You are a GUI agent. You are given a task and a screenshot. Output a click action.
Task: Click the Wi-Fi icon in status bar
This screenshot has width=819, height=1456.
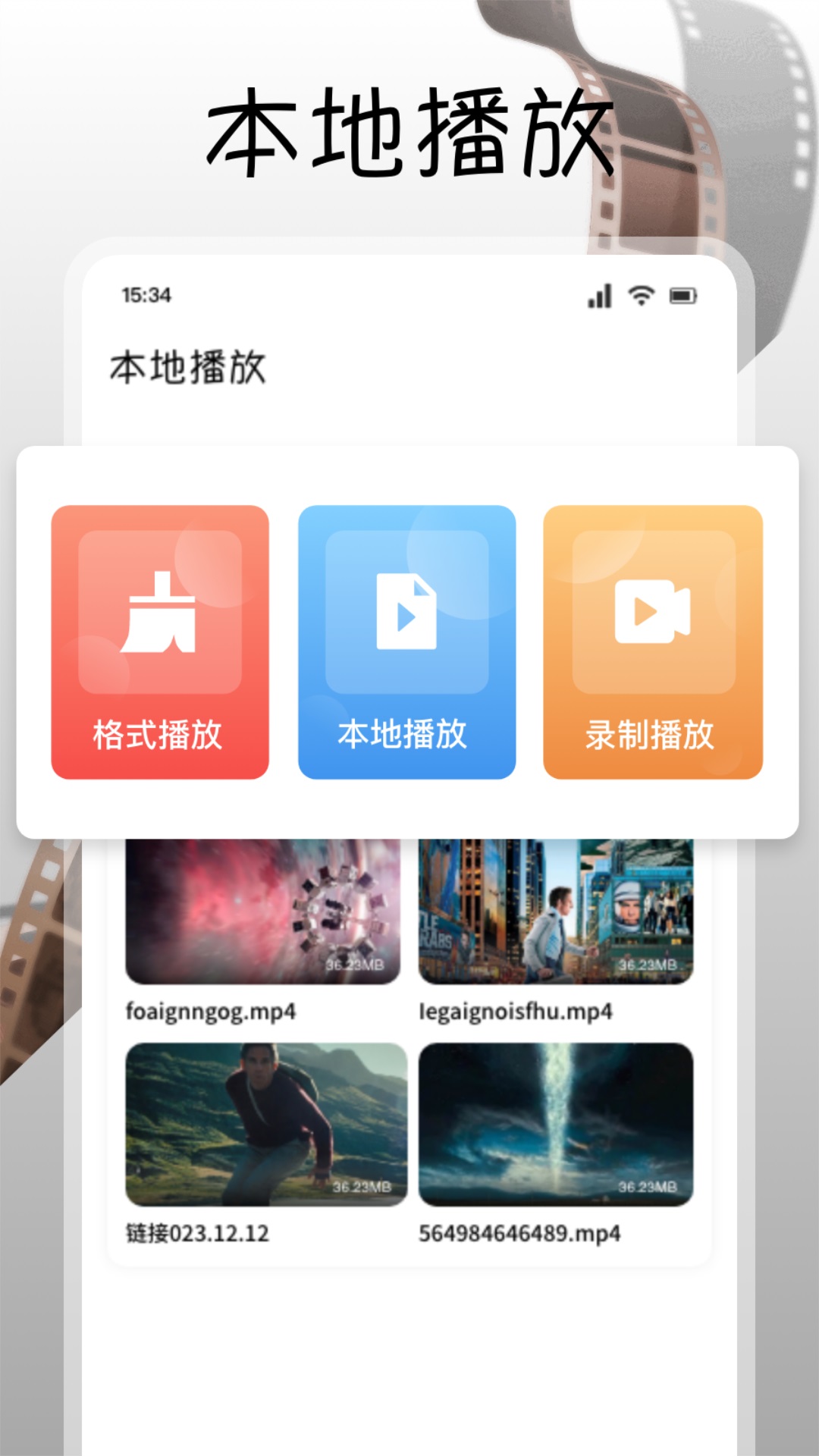pyautogui.click(x=641, y=297)
